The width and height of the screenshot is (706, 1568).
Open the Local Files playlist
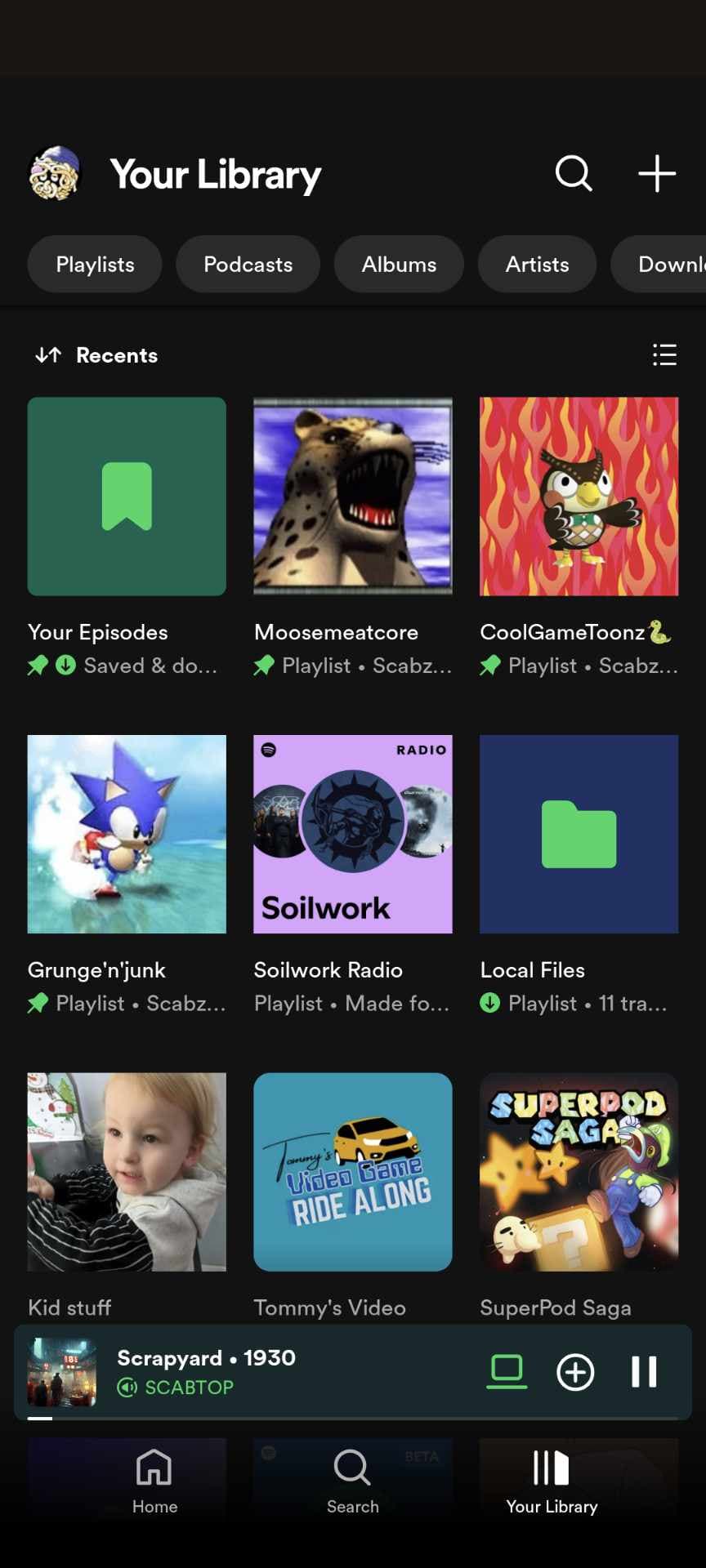tap(579, 834)
